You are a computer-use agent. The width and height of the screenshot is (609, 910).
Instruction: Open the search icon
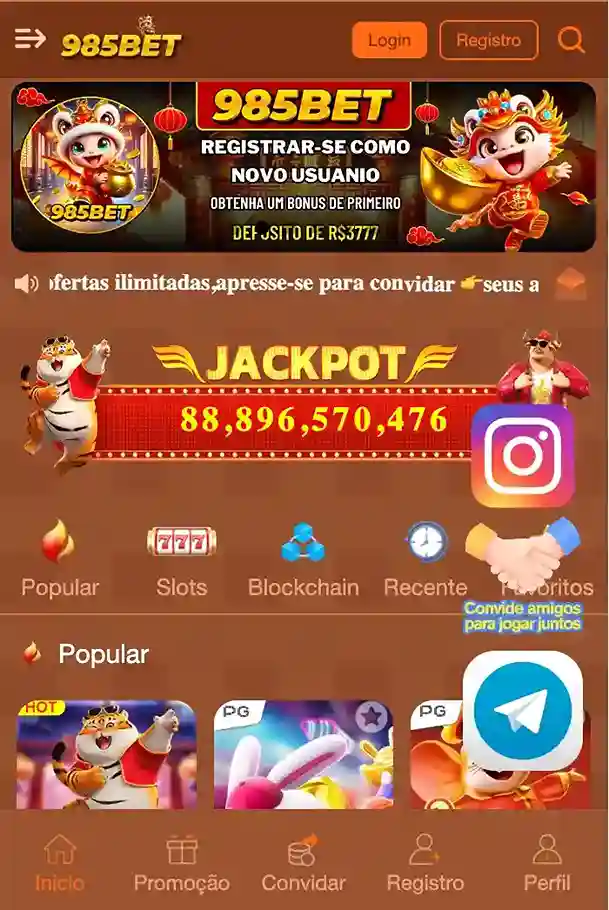[x=571, y=40]
